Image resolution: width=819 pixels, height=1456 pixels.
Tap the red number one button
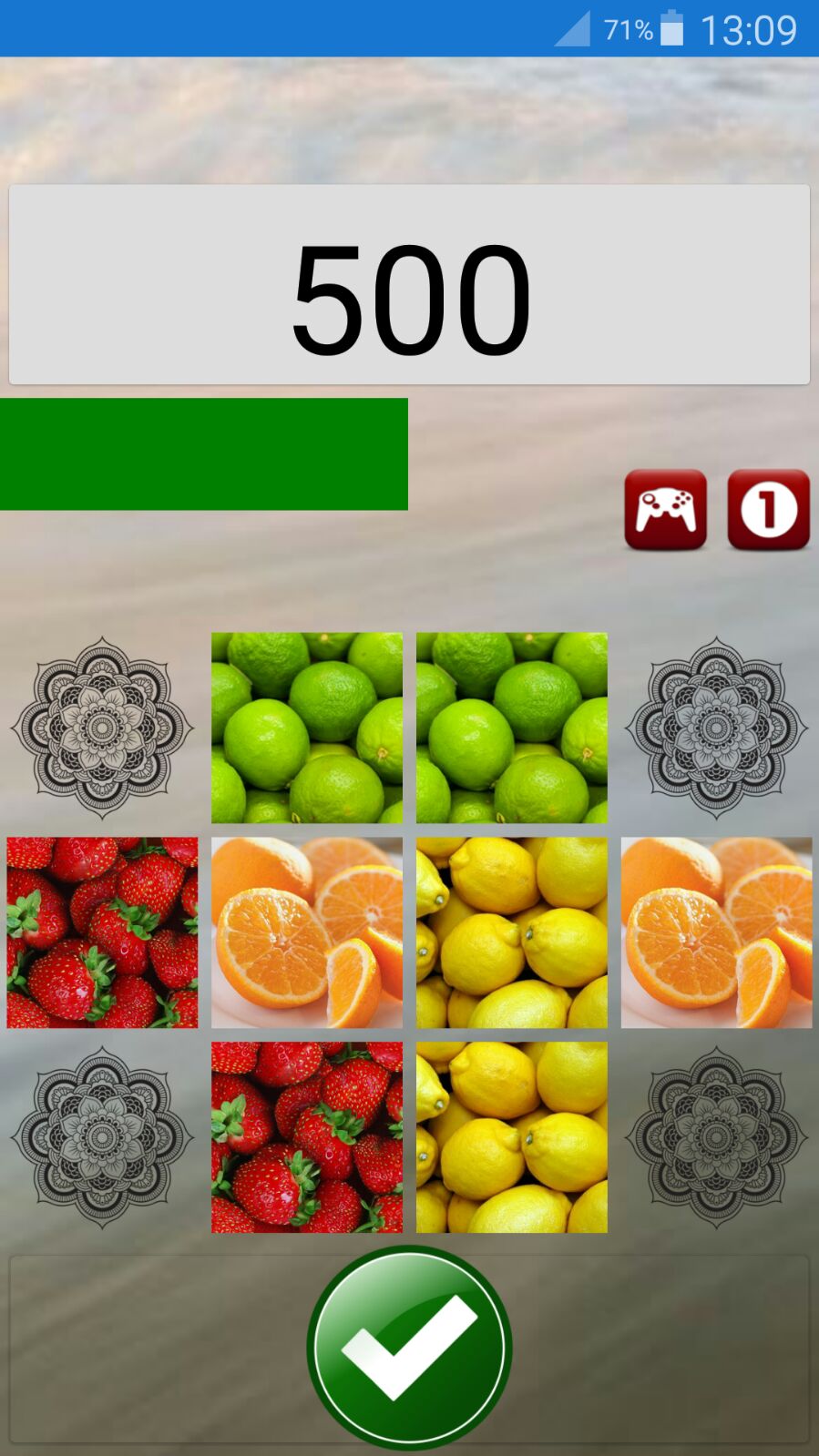coord(768,509)
